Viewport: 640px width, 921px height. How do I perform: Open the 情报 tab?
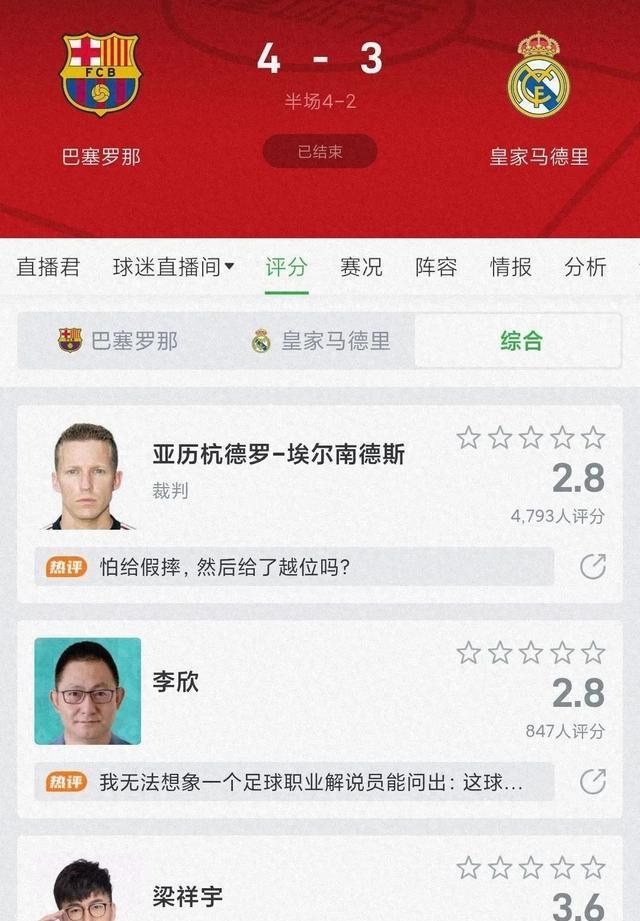[511, 267]
